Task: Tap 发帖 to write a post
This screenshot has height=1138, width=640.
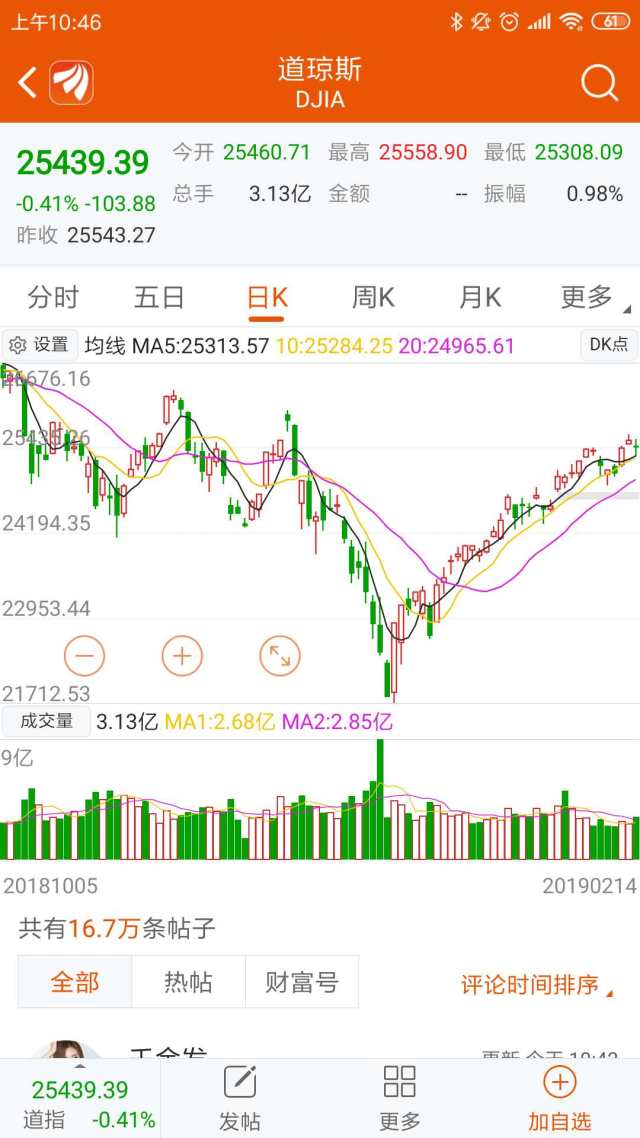Action: [239, 1098]
